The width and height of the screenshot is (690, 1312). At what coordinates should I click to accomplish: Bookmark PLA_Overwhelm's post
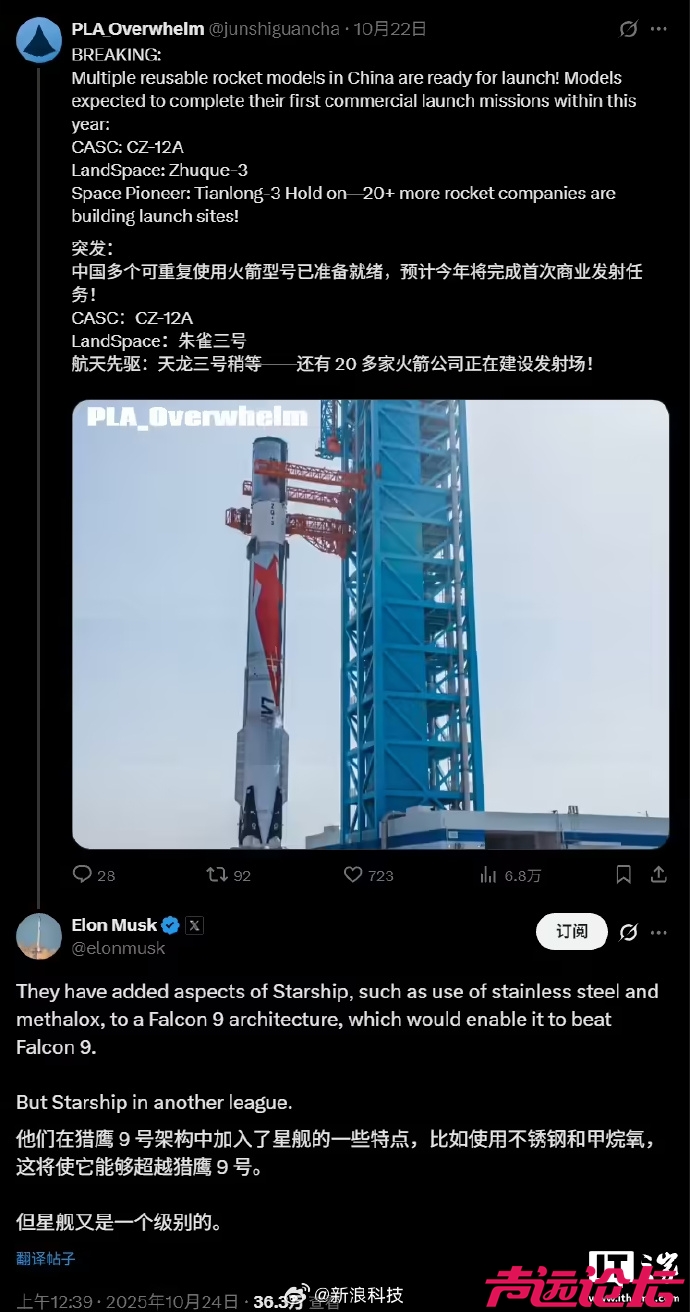point(624,874)
